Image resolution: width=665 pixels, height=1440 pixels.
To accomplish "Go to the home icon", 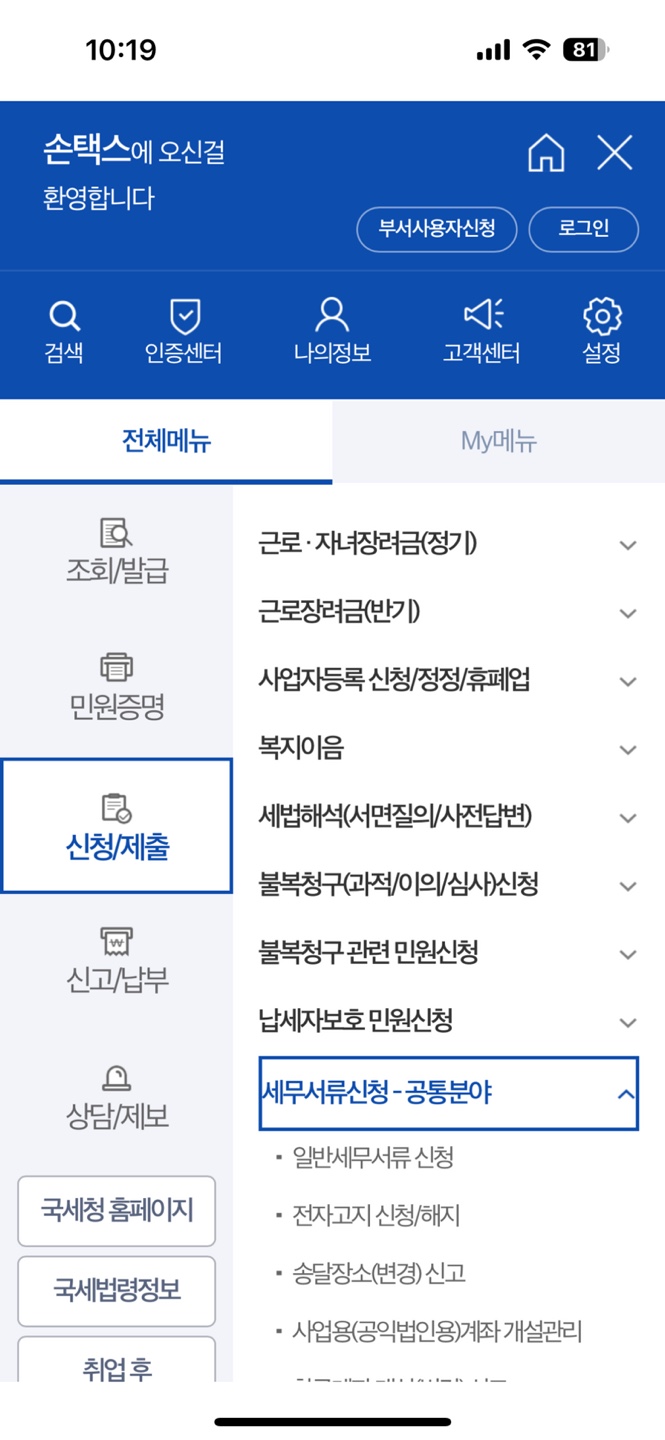I will 546,153.
